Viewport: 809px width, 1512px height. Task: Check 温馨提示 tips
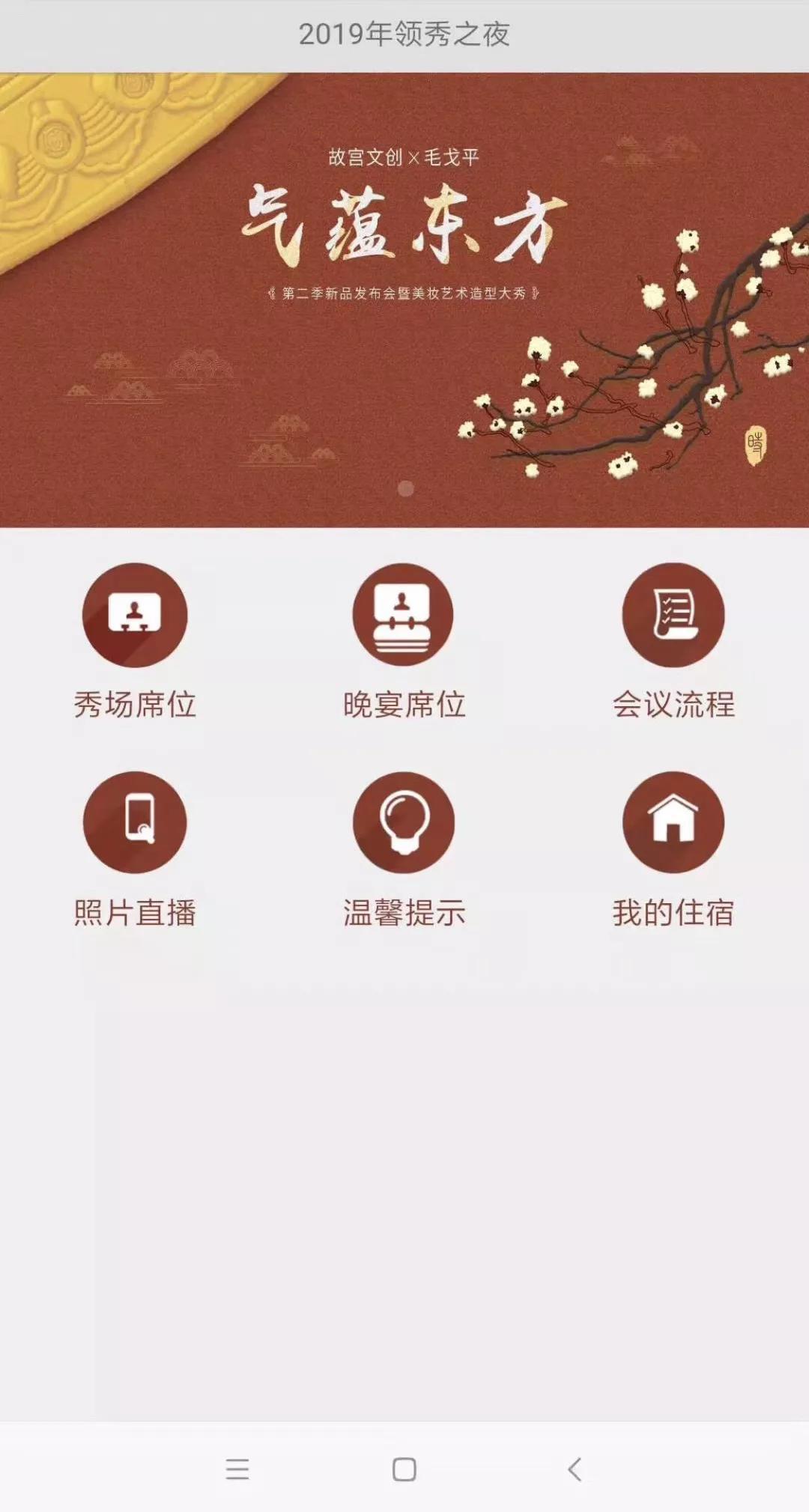point(404,822)
